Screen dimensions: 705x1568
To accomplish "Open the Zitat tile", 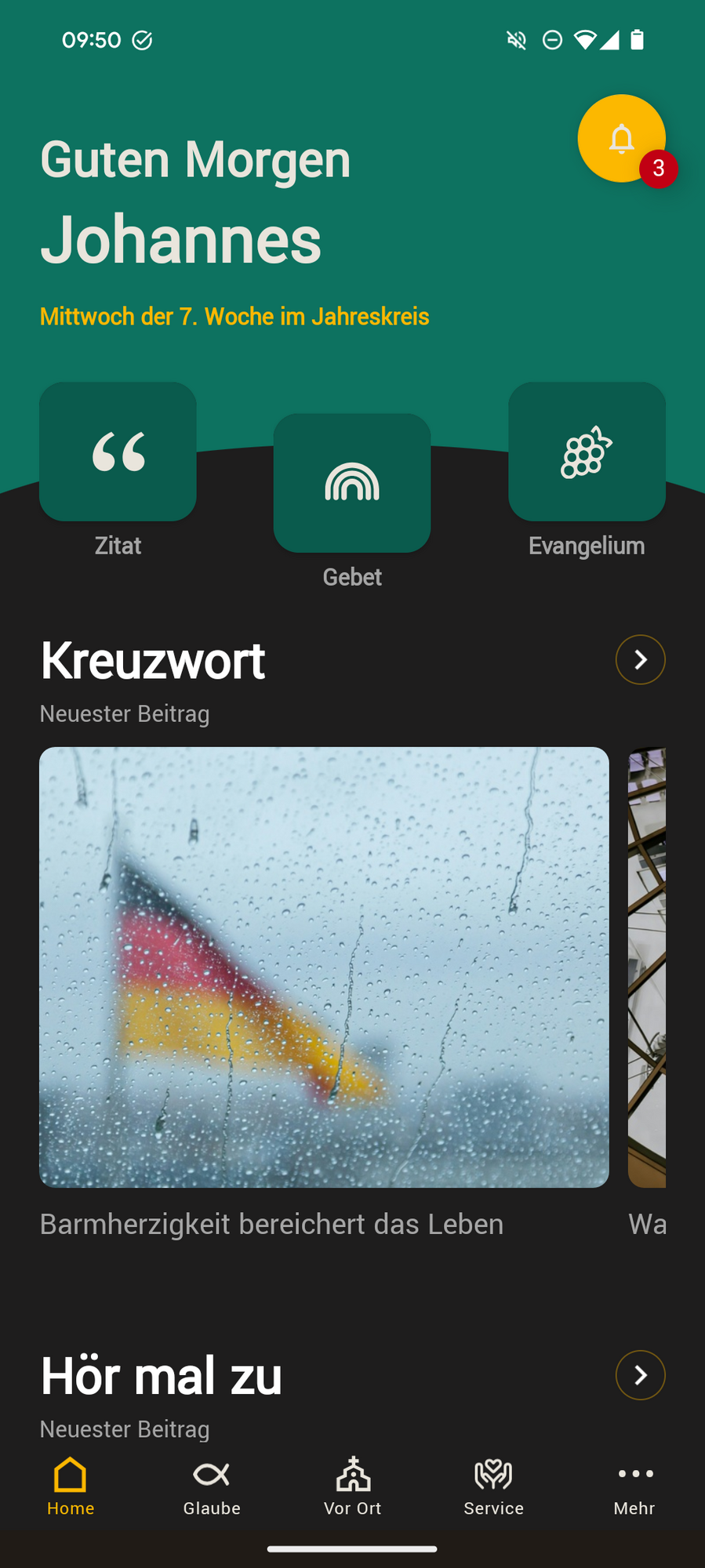I will coord(118,452).
